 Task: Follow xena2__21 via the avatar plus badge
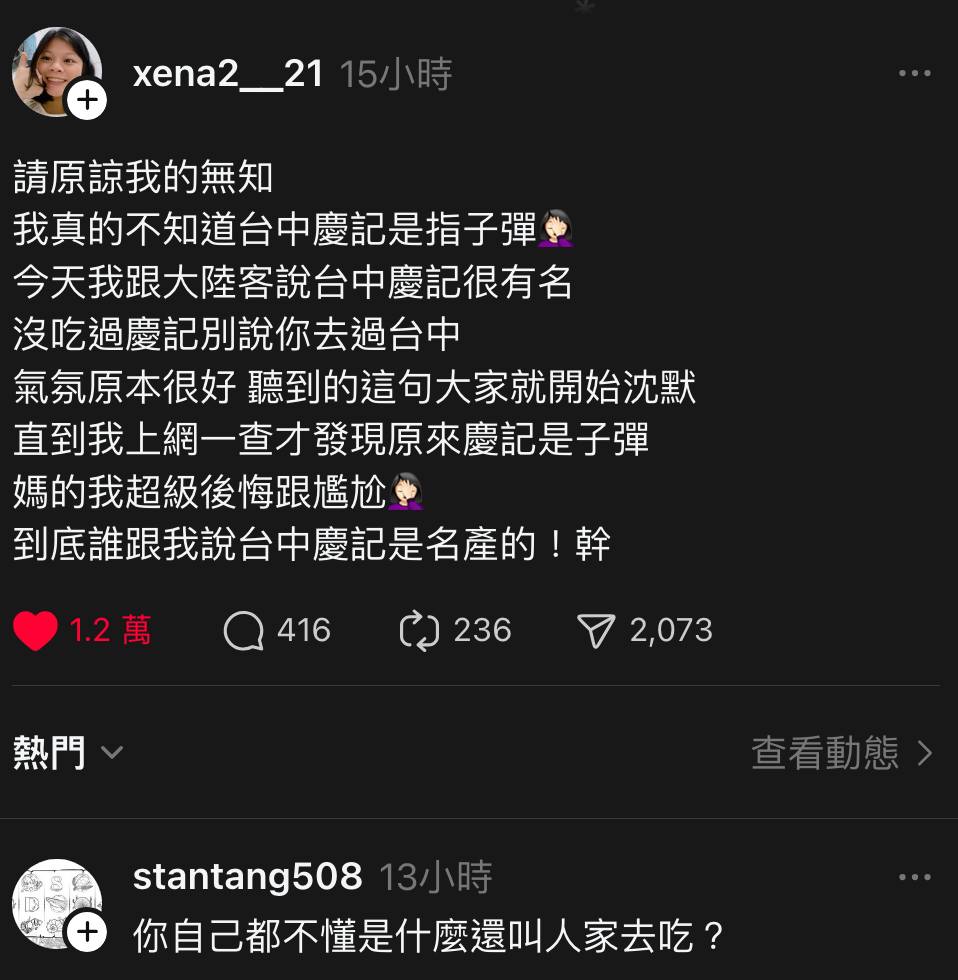(x=87, y=99)
